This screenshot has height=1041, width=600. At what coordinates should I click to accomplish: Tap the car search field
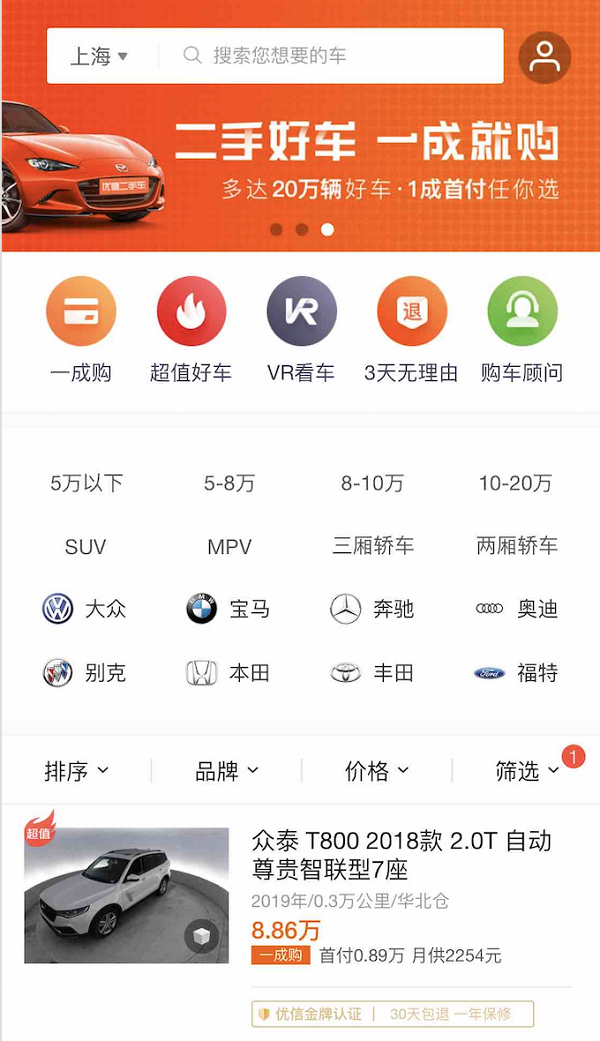click(x=335, y=56)
